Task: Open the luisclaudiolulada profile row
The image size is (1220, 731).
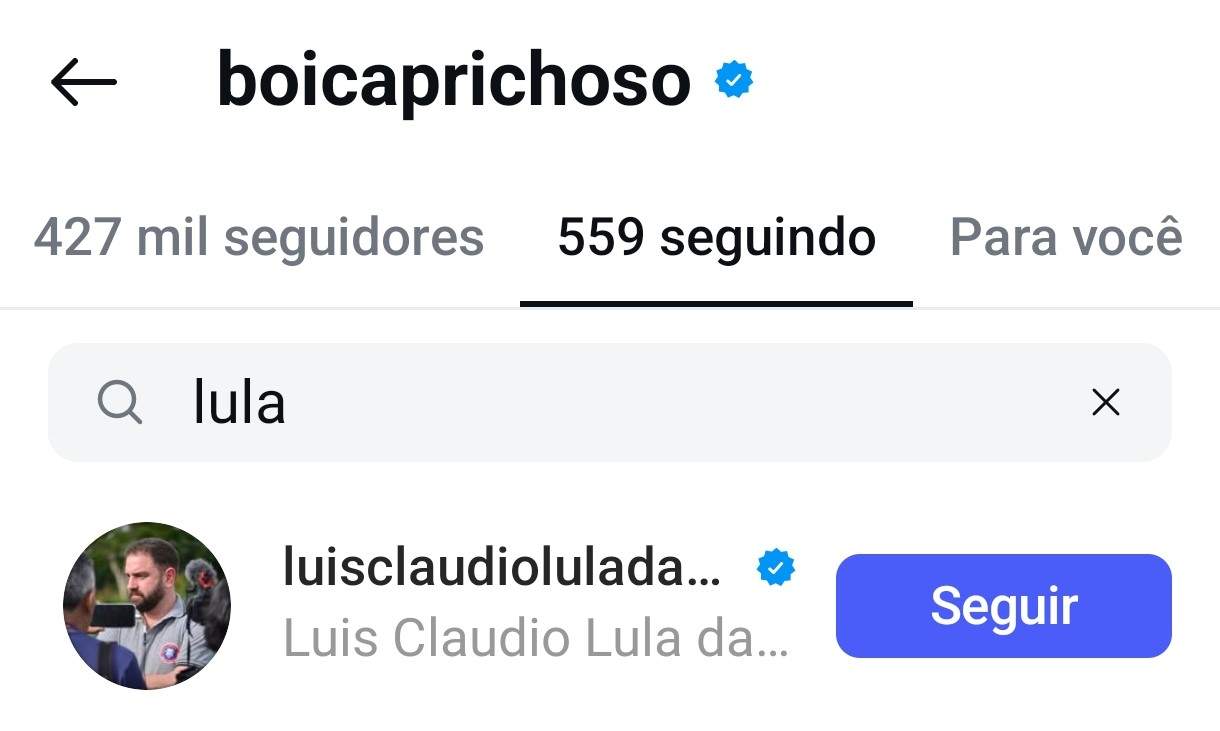Action: click(x=500, y=605)
